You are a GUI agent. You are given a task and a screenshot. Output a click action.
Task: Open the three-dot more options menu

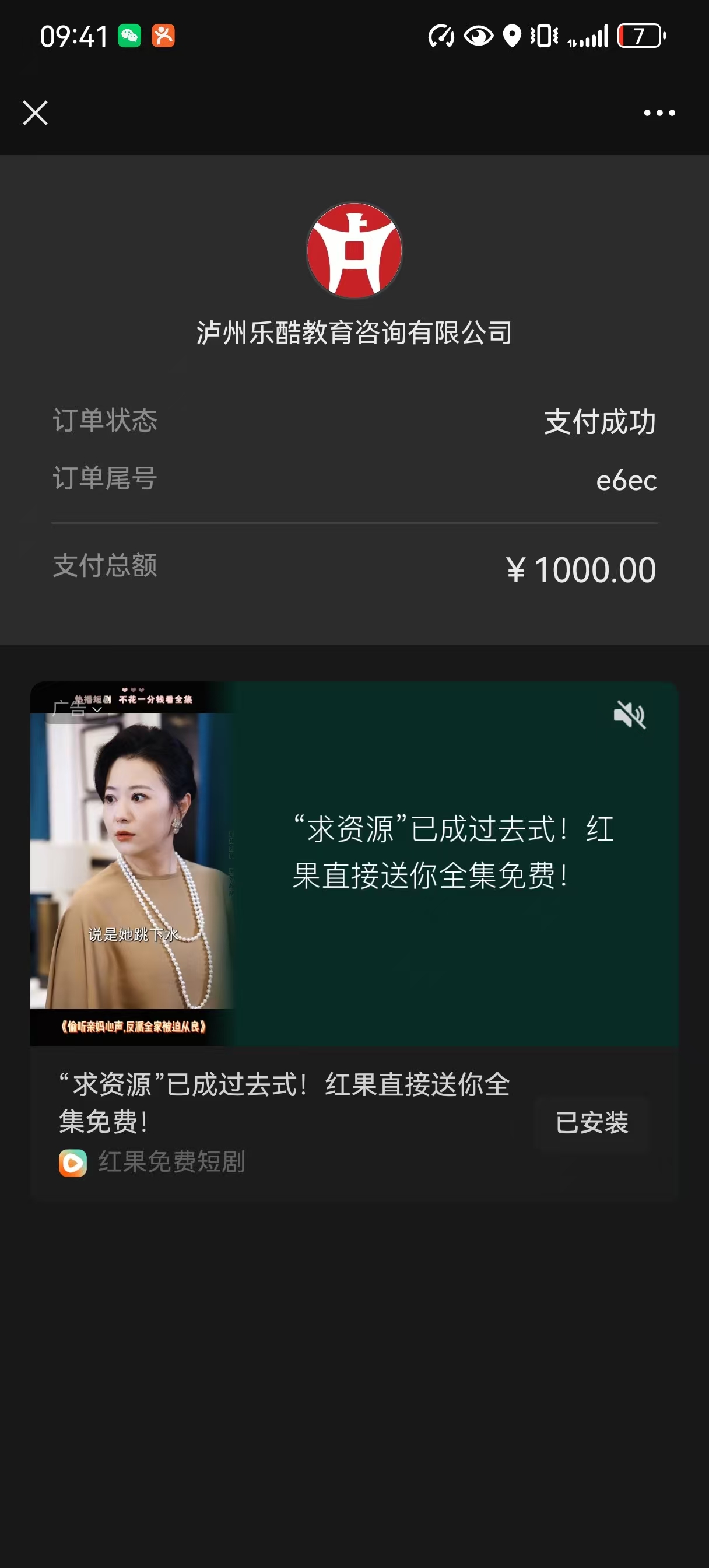coord(659,113)
